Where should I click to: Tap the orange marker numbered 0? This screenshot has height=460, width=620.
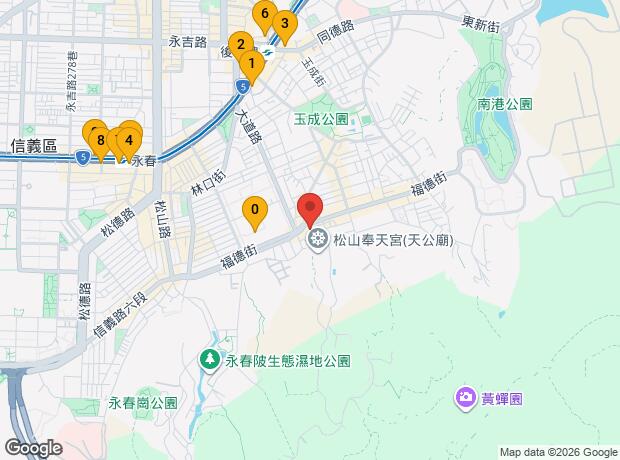point(255,210)
